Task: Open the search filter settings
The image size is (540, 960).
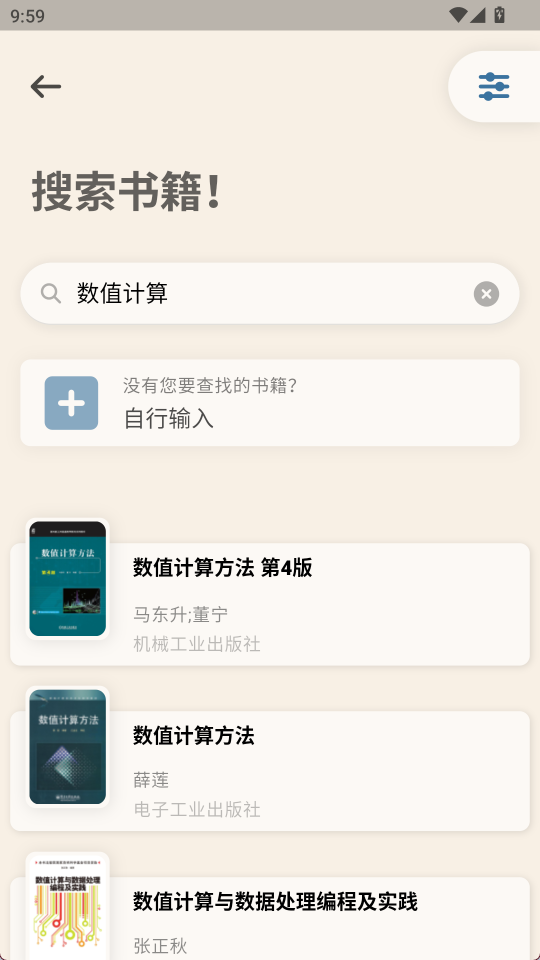Action: [494, 86]
